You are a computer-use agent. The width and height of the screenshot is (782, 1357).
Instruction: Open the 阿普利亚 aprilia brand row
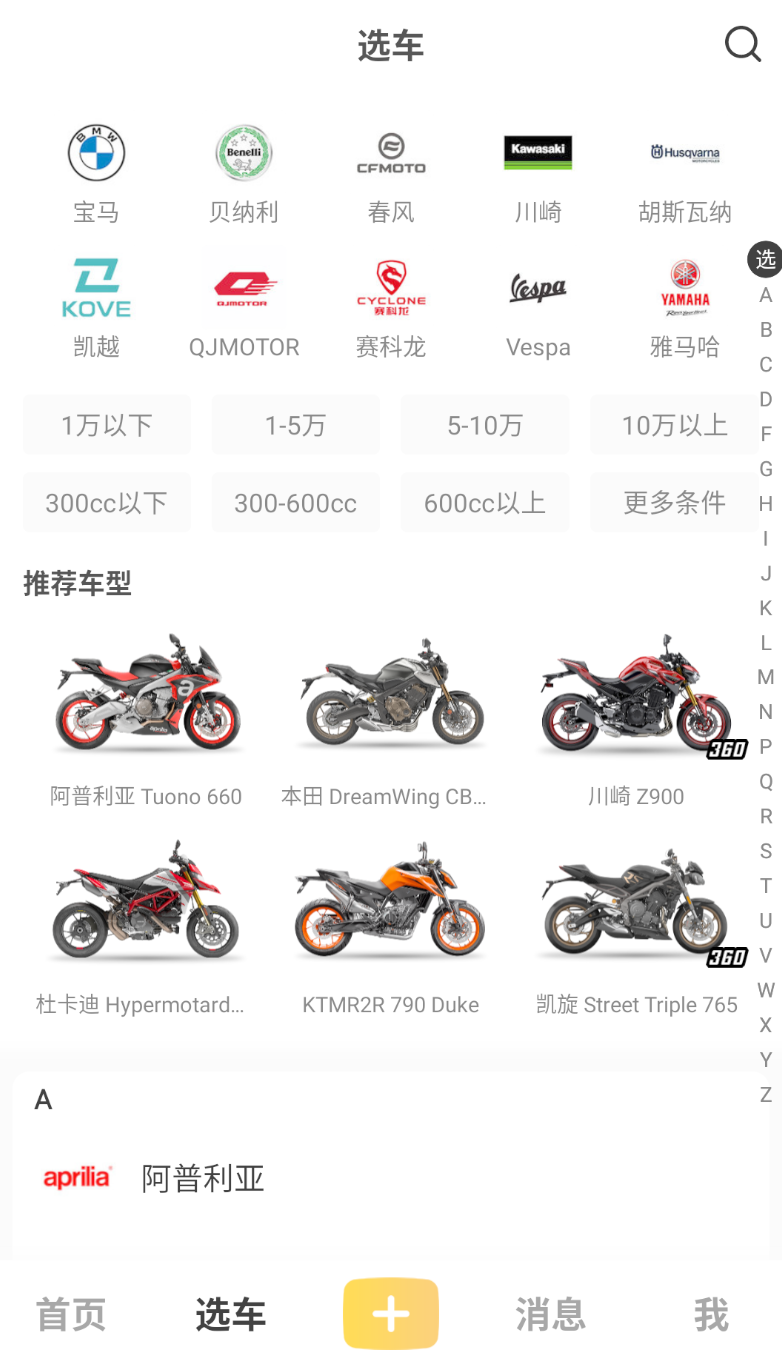pos(391,1178)
